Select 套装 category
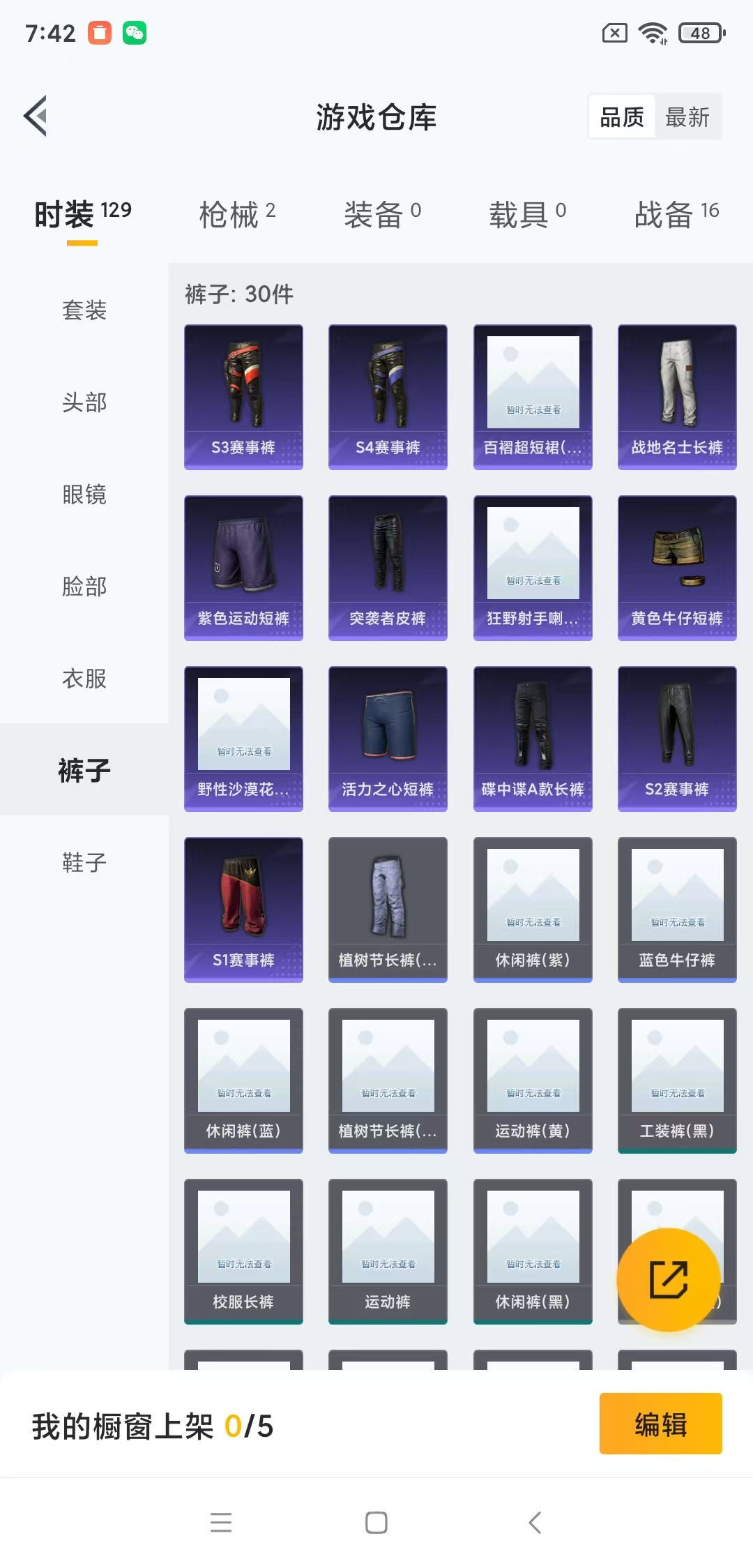Screen dimensions: 753x1568 (x=84, y=310)
